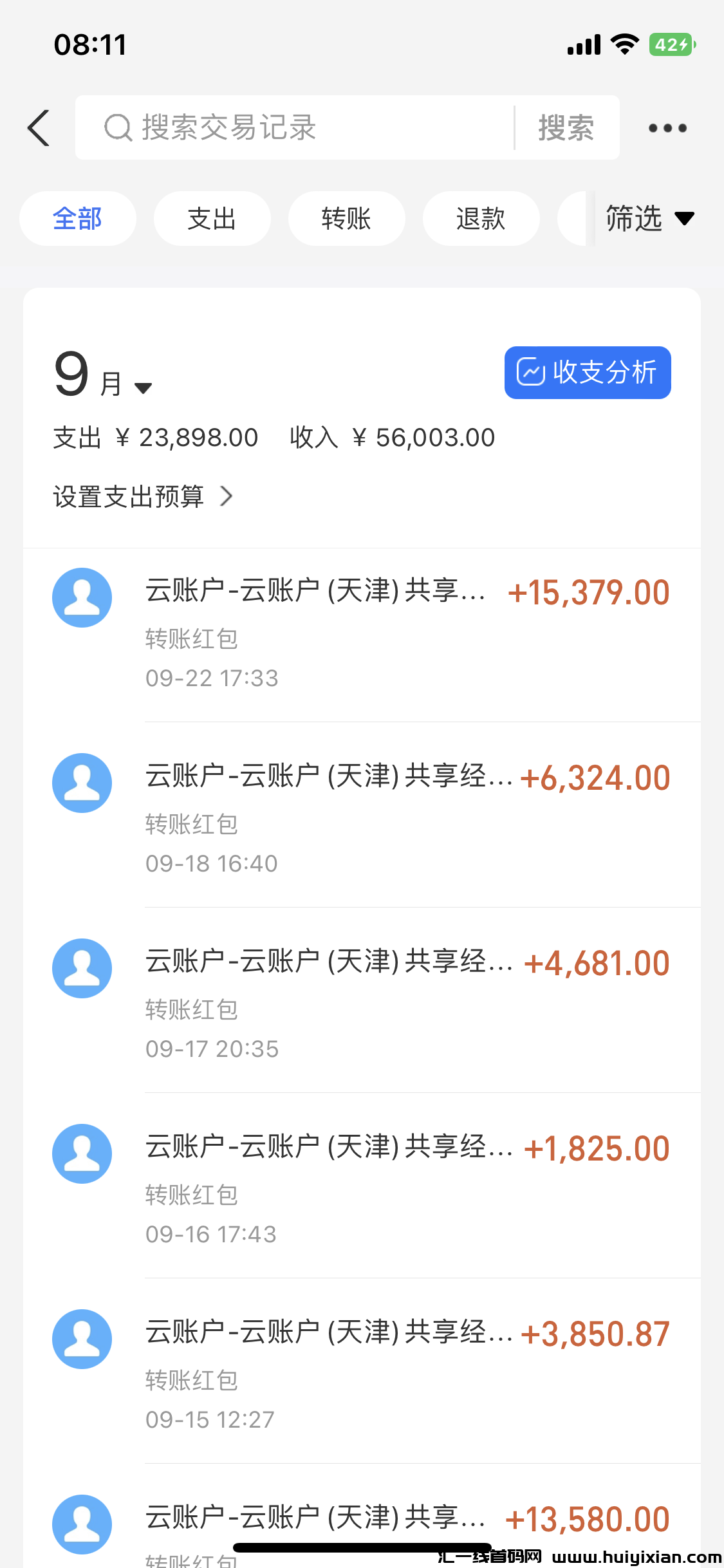The height and width of the screenshot is (1568, 724).
Task: Keep 全部 filter selected
Action: pyautogui.click(x=77, y=218)
